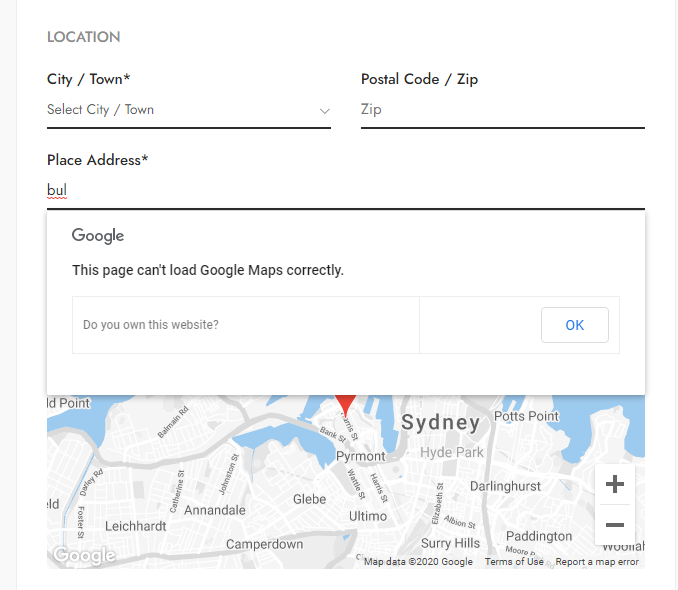This screenshot has width=678, height=590.
Task: Zoom in on the map
Action: click(614, 484)
